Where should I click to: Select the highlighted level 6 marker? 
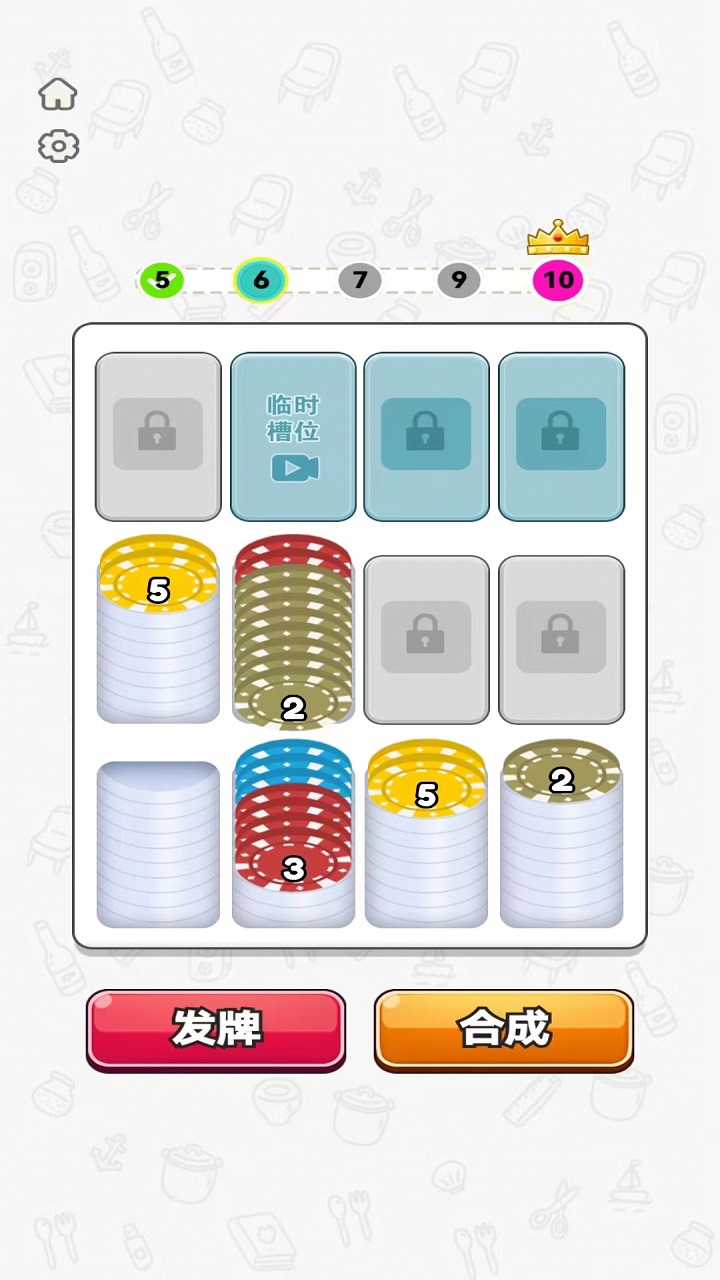coord(261,280)
